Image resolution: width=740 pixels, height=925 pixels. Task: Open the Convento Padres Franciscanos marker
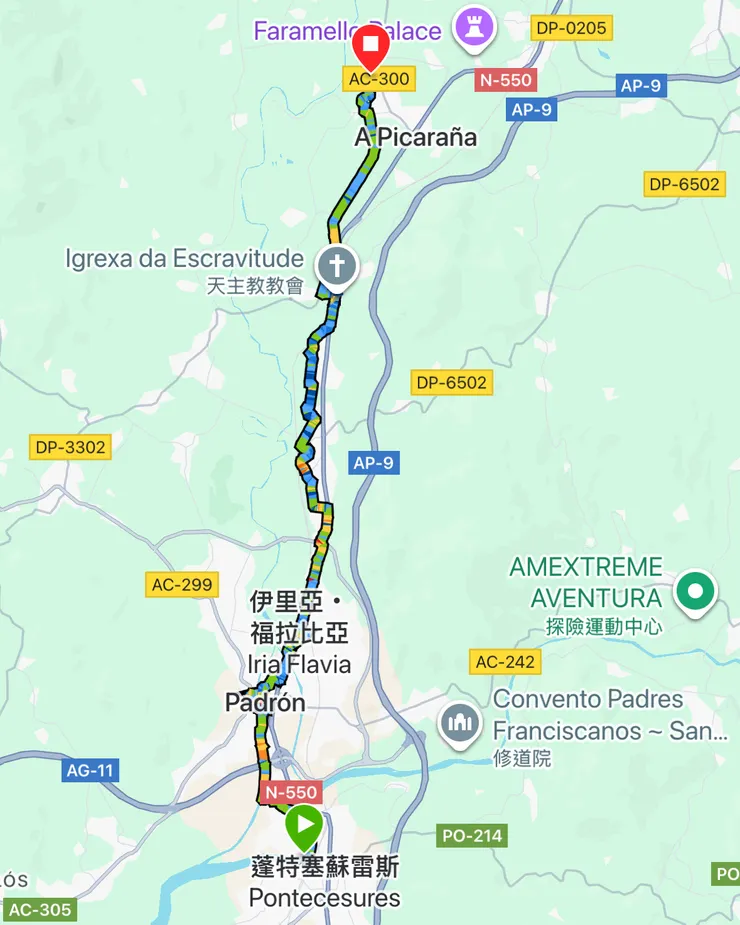460,721
